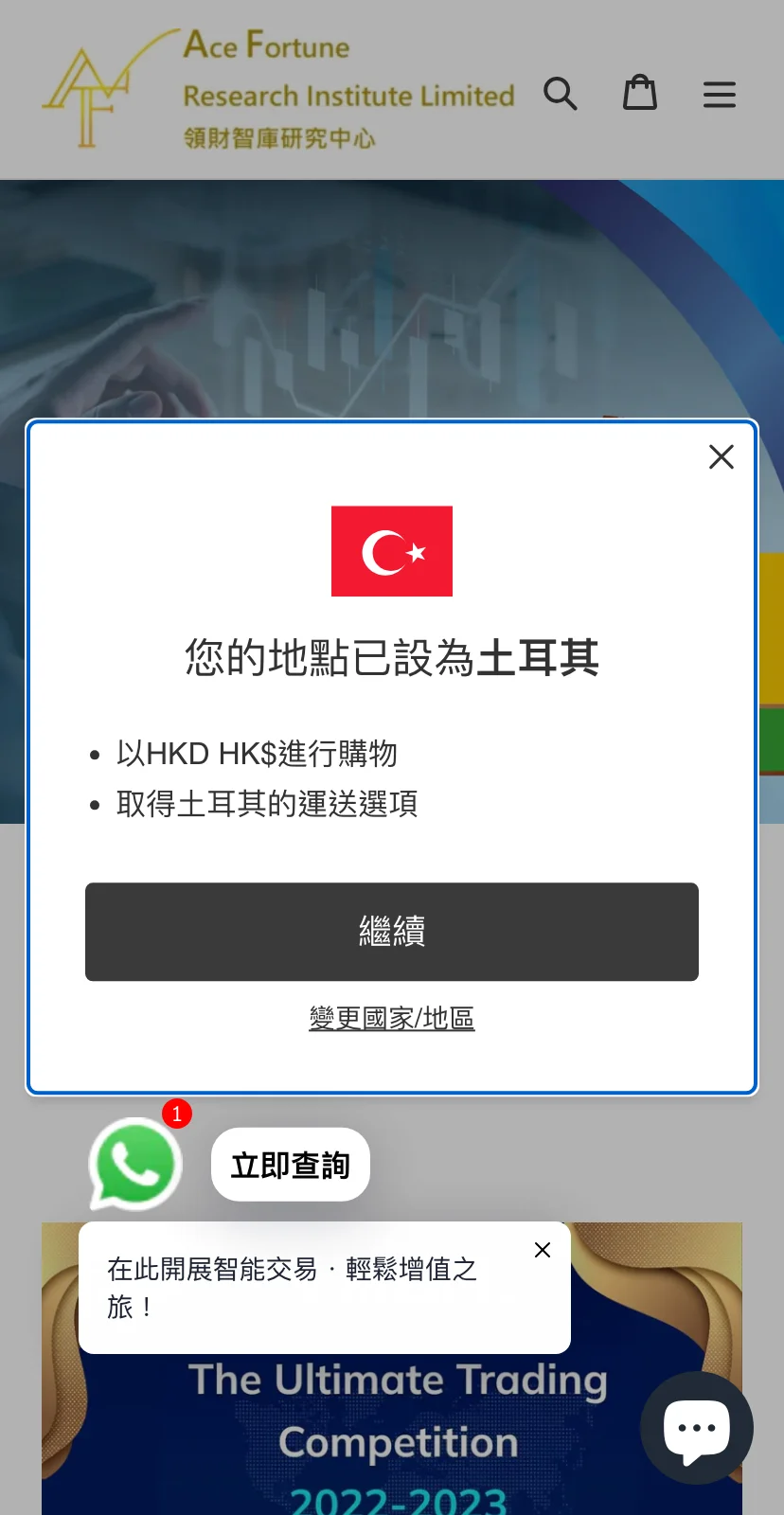Tap the 繼續 continue button
Image resolution: width=784 pixels, height=1515 pixels.
392,932
